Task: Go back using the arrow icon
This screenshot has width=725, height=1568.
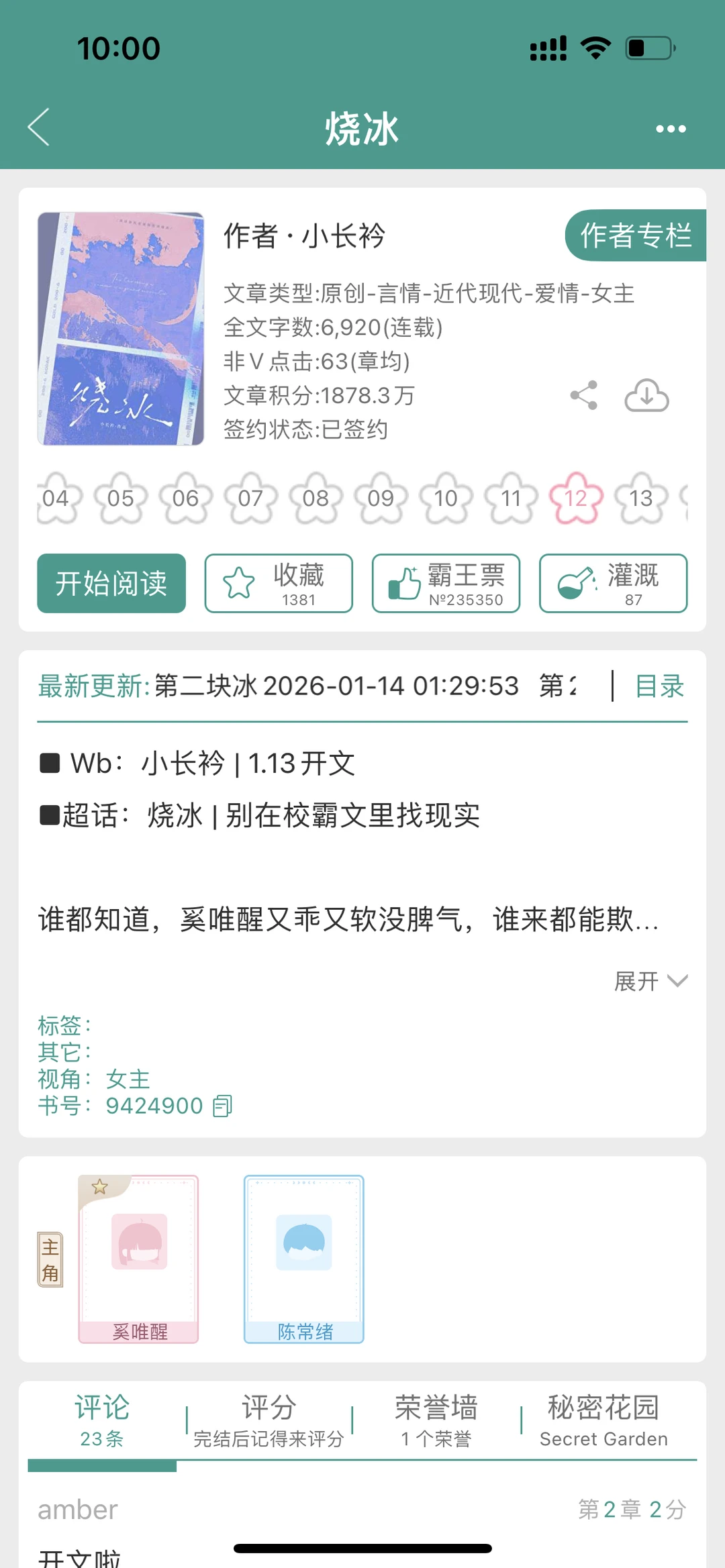Action: tap(38, 127)
